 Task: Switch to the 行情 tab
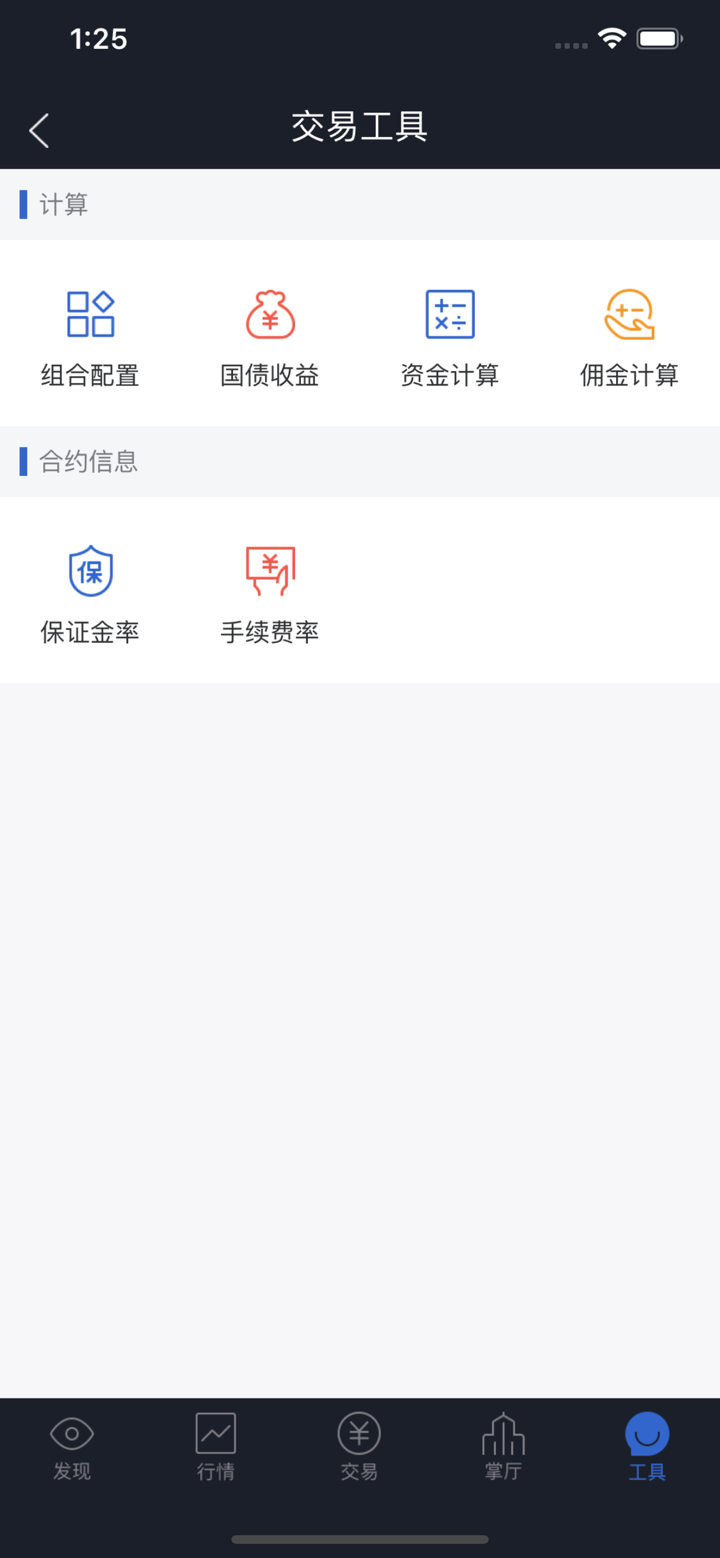216,1446
